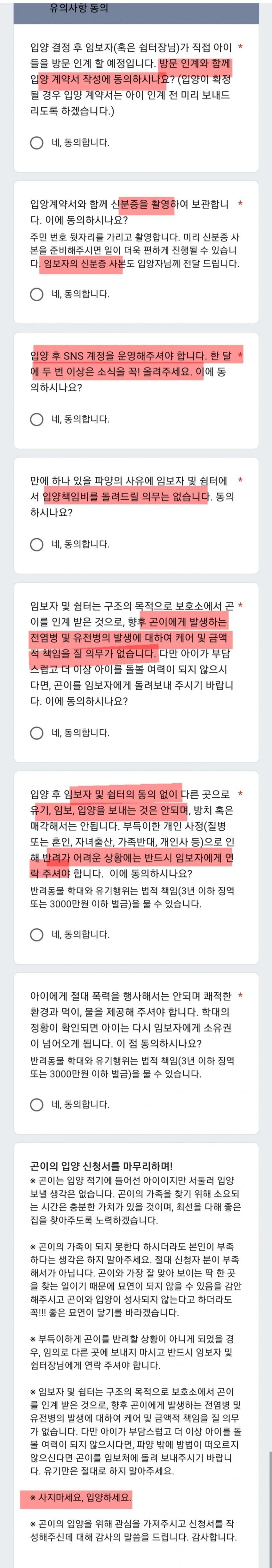Image resolution: width=272 pixels, height=1568 pixels.
Task: Choose 네, 동의합니다 under the SNS 계정 운영 question
Action: (36, 419)
